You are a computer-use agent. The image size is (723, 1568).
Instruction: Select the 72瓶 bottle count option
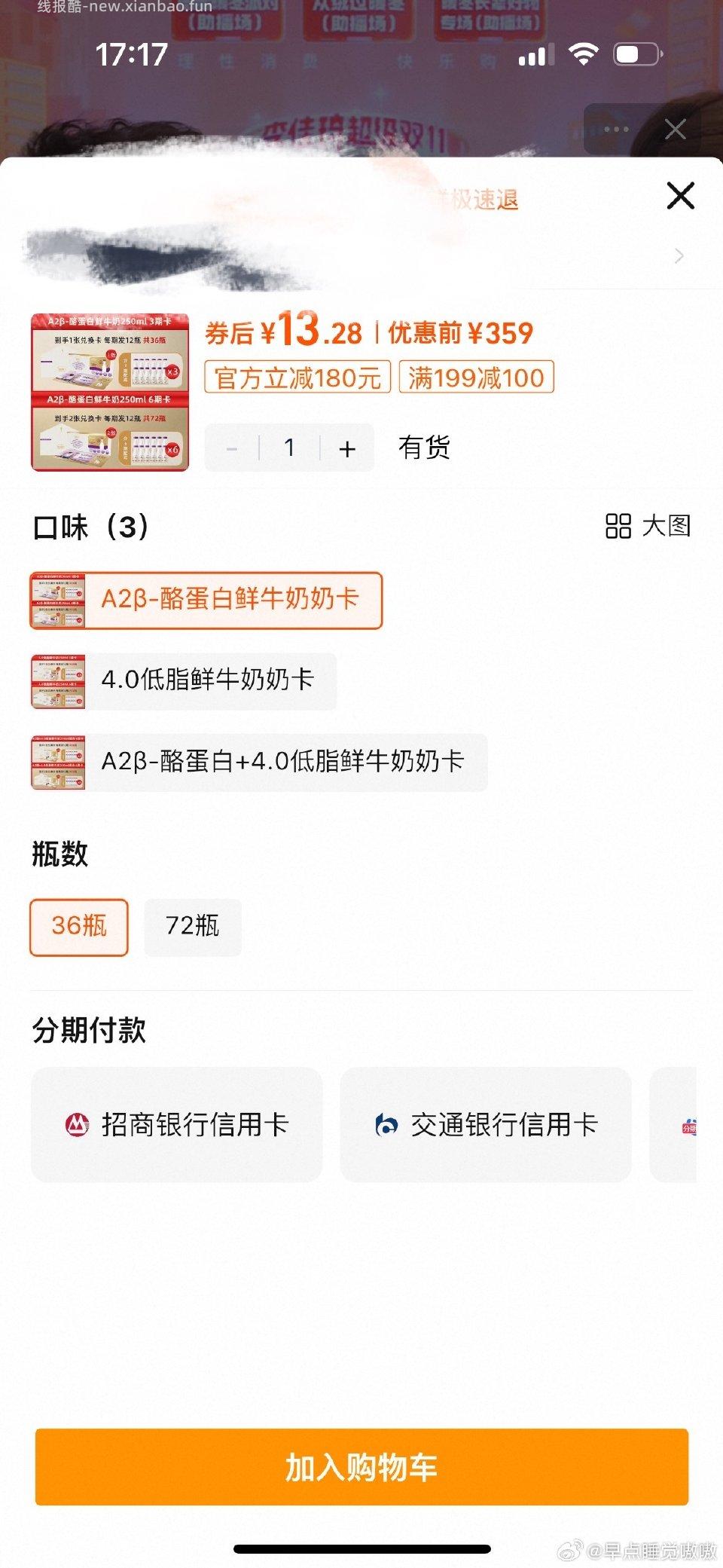[192, 928]
